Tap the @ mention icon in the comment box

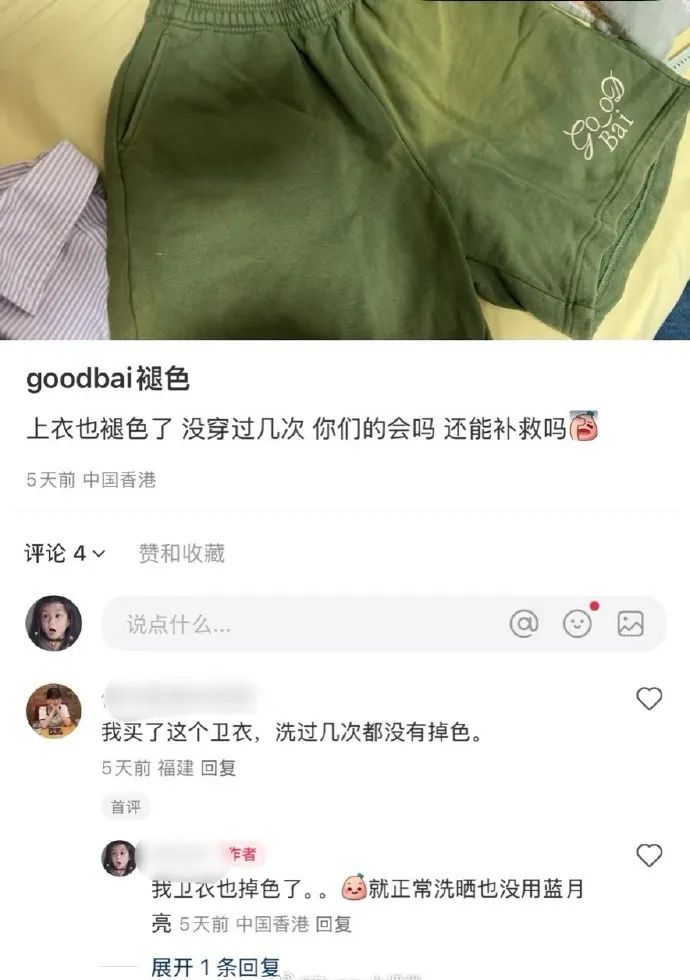pyautogui.click(x=524, y=624)
